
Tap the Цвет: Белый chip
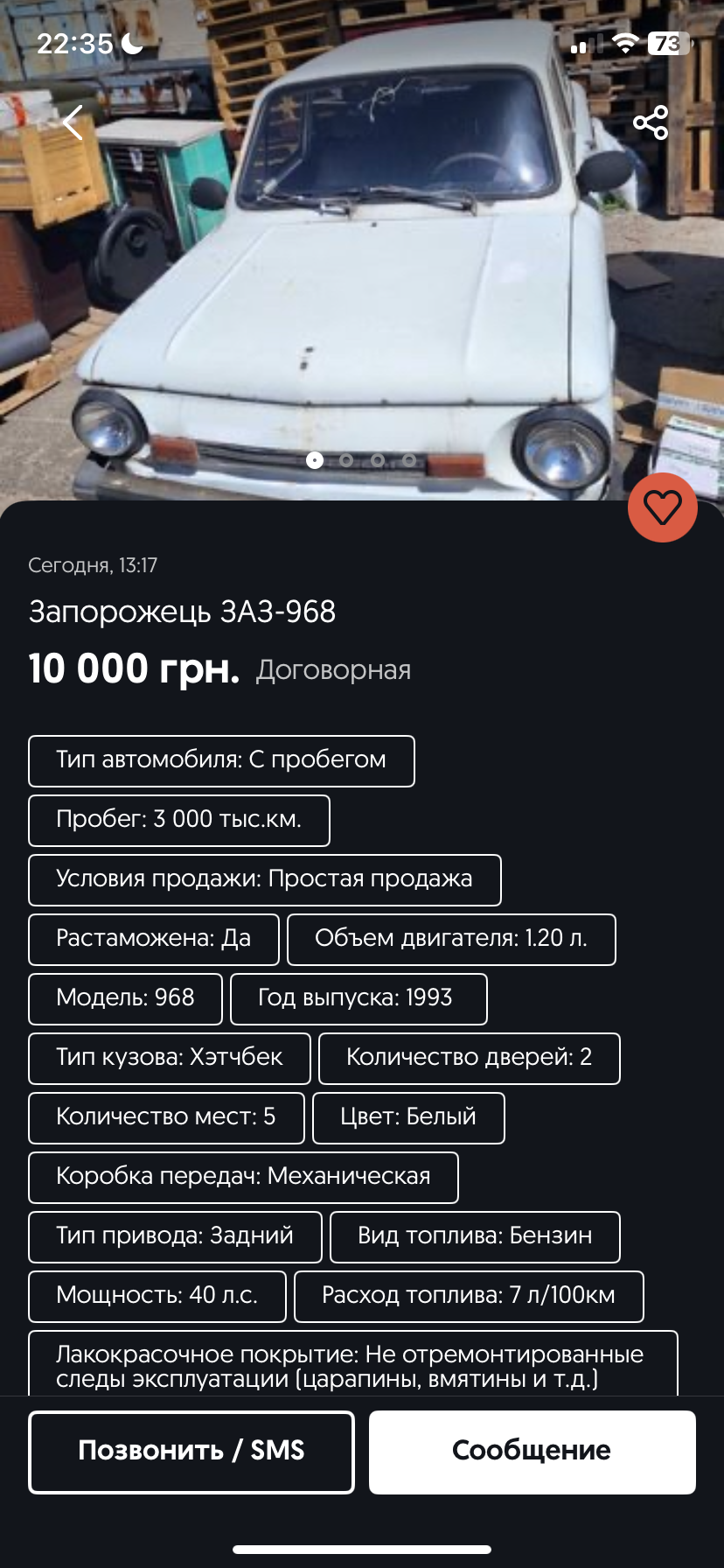408,1118
